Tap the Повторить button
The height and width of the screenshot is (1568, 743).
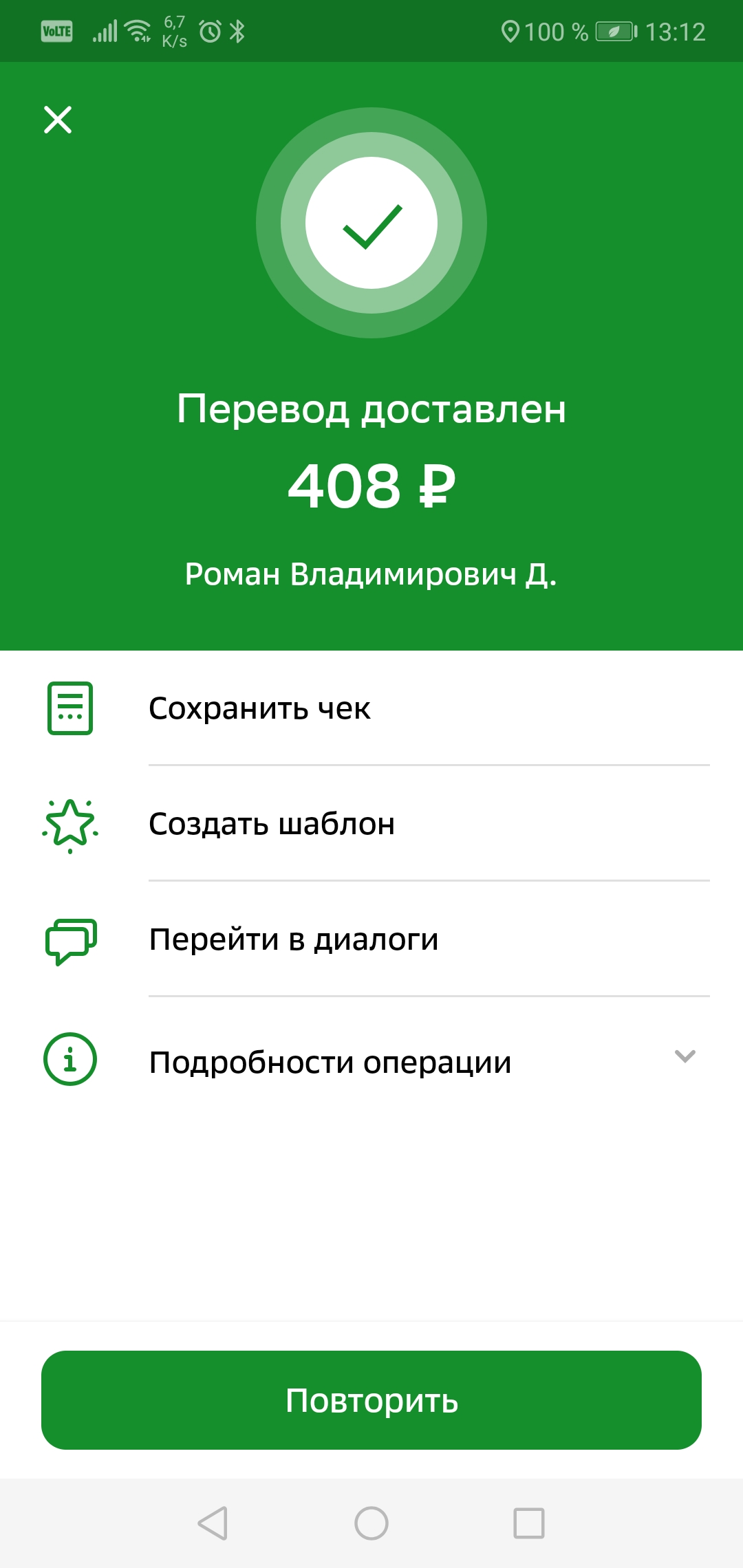[371, 1400]
